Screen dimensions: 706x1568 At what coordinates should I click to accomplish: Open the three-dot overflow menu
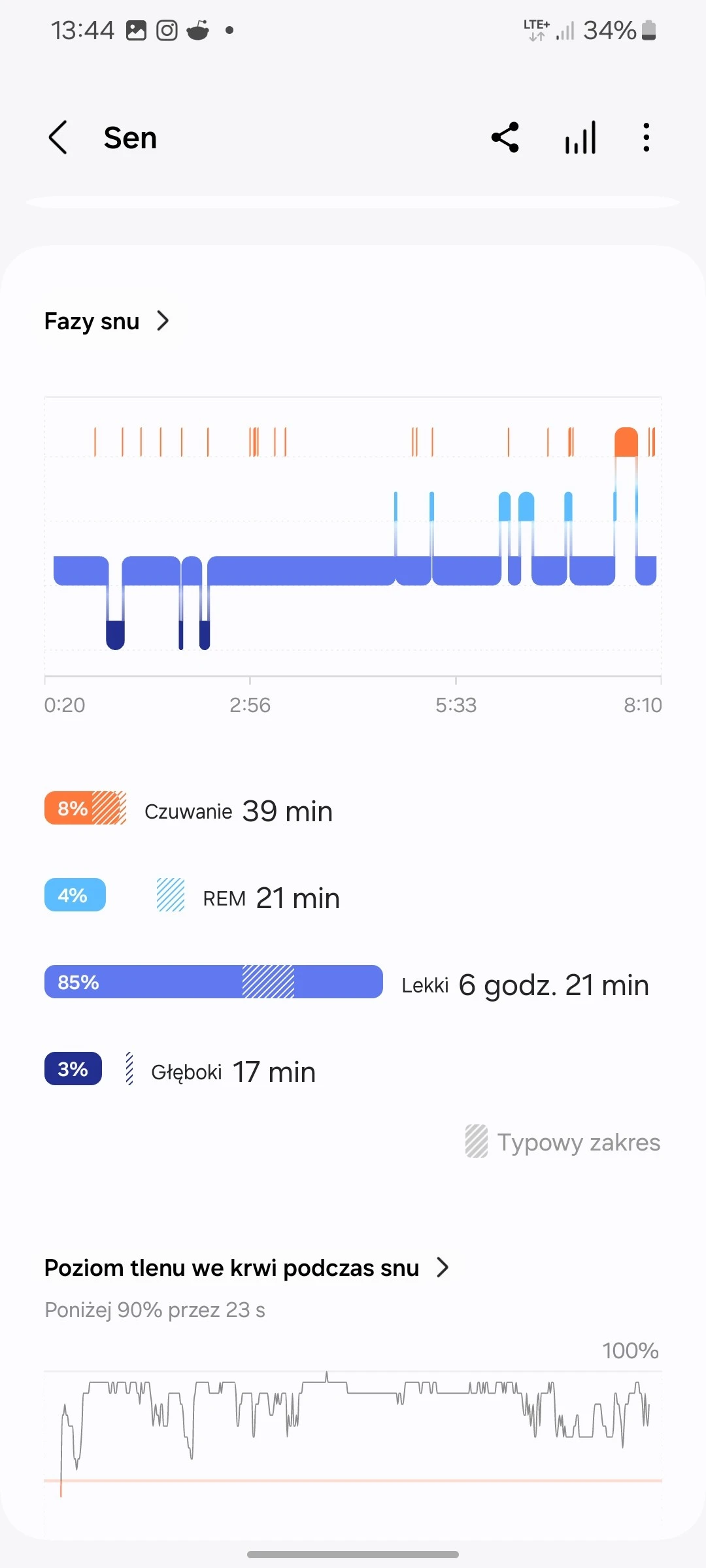pos(646,137)
